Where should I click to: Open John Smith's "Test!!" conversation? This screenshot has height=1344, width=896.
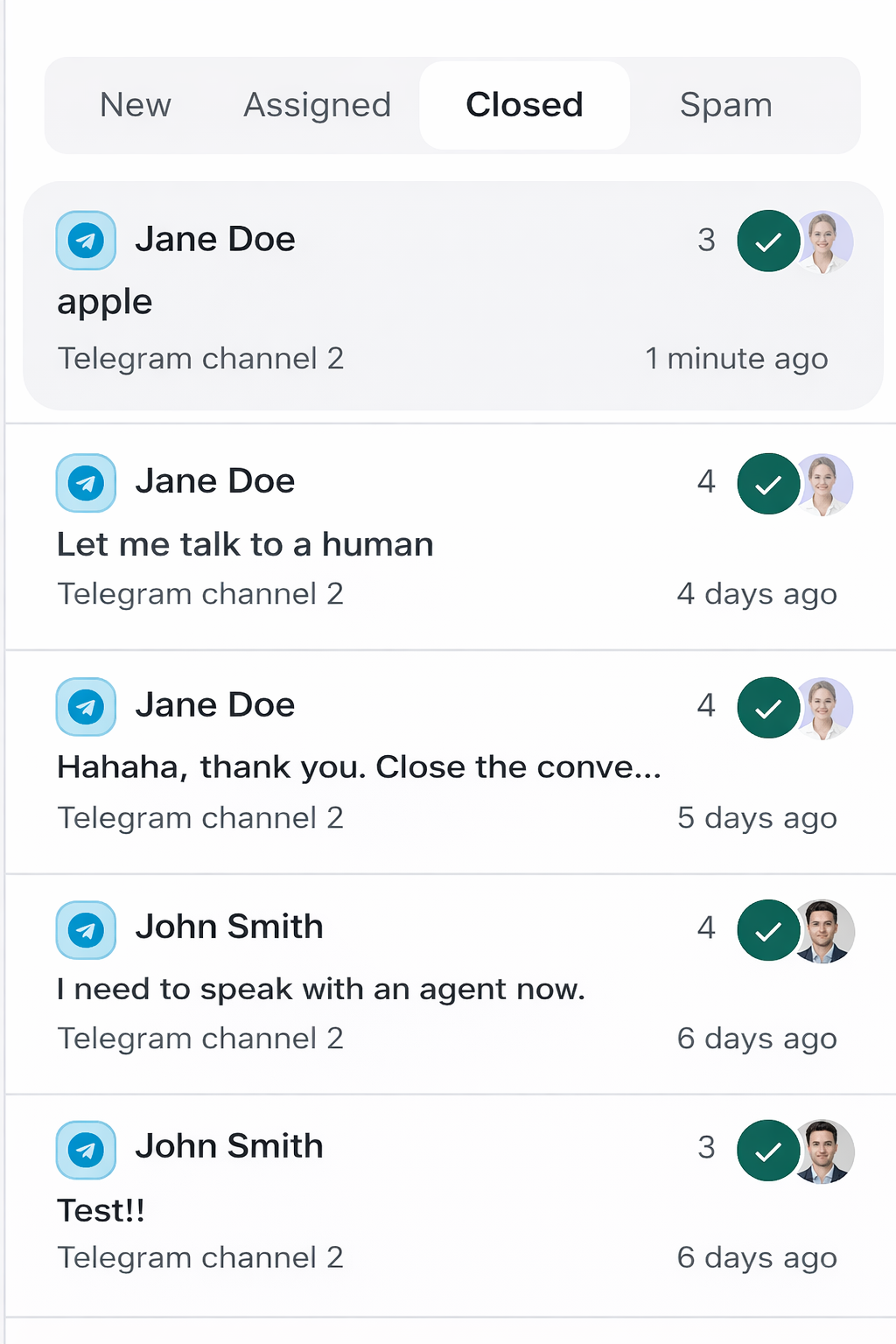coord(451,1206)
